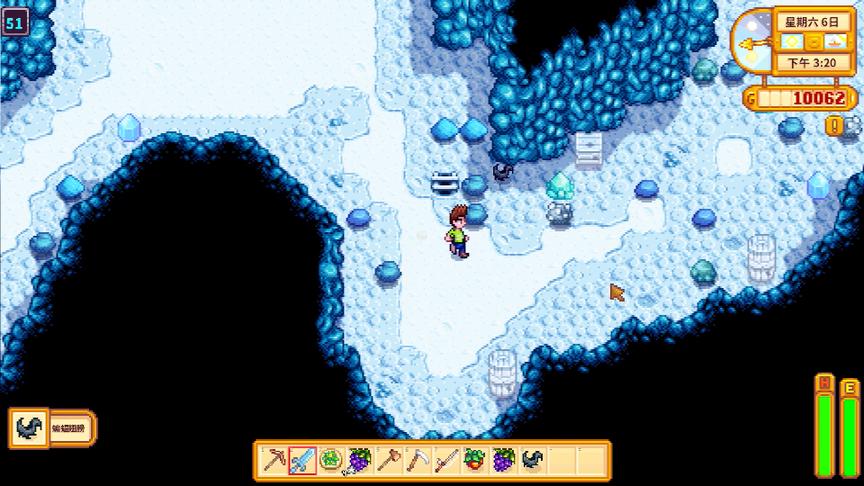
Task: Select the scythe in the toolbar
Action: point(418,460)
